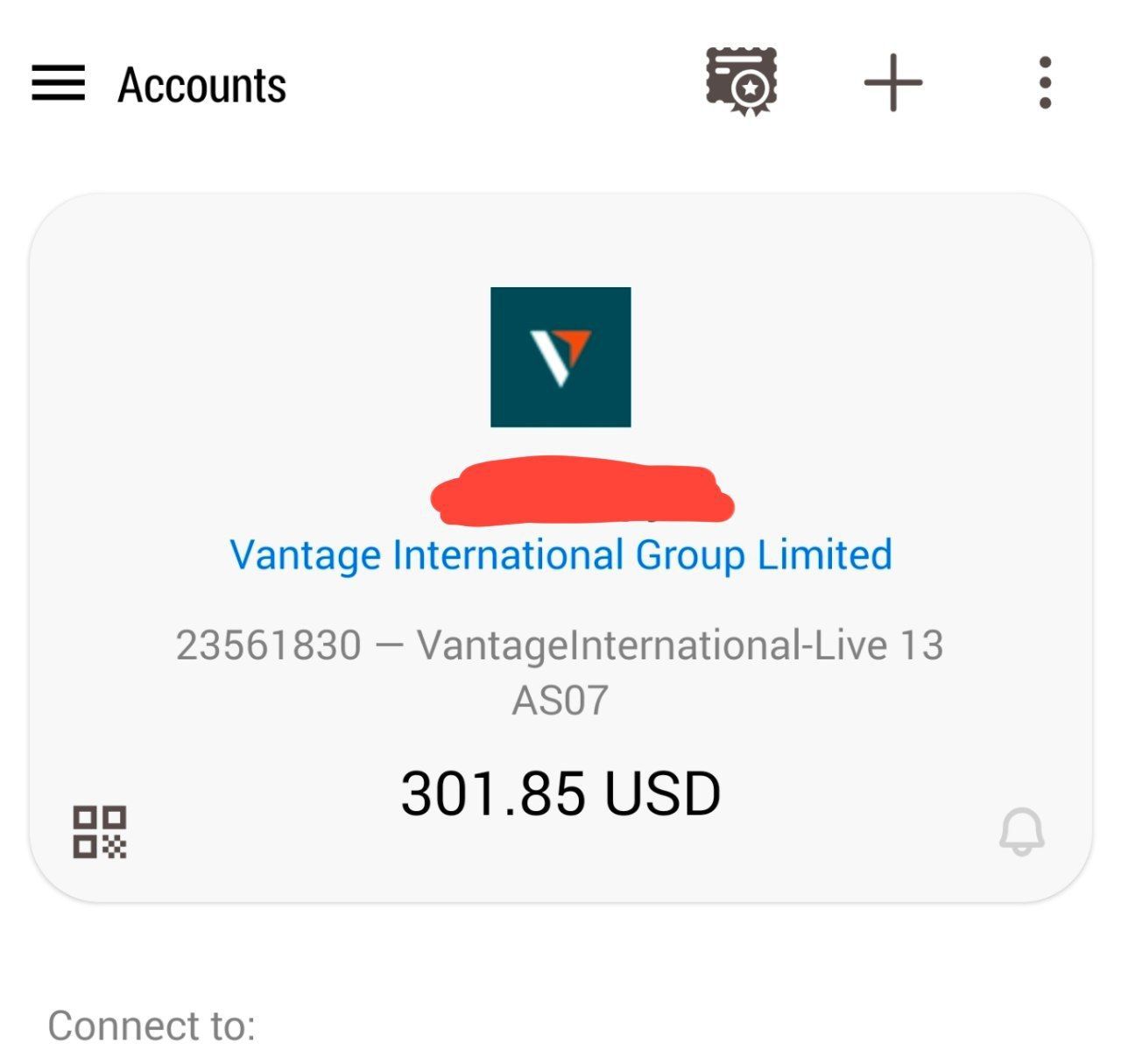The height and width of the screenshot is (1064, 1121).
Task: Open the Vantage International Group Limited link
Action: (560, 555)
